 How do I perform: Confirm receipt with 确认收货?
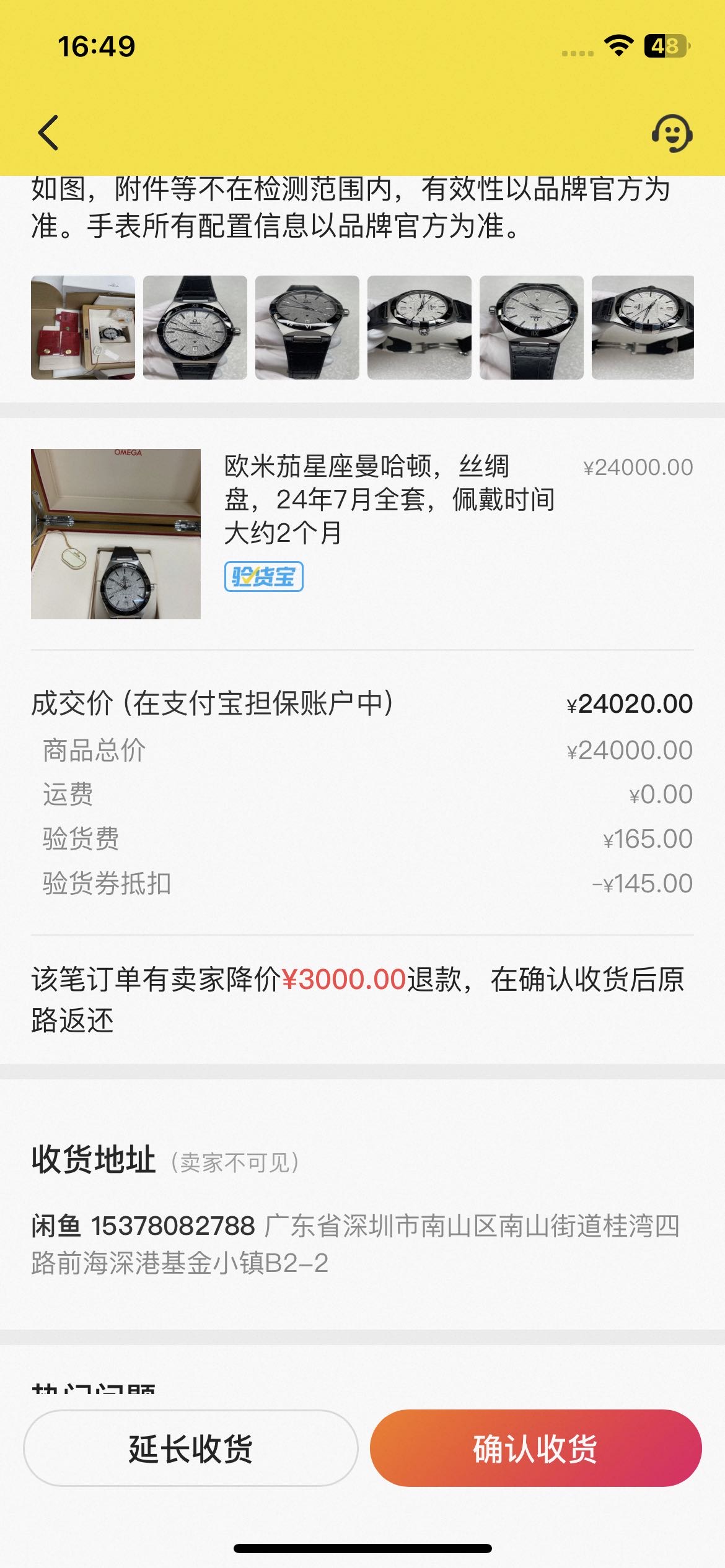tap(535, 1448)
